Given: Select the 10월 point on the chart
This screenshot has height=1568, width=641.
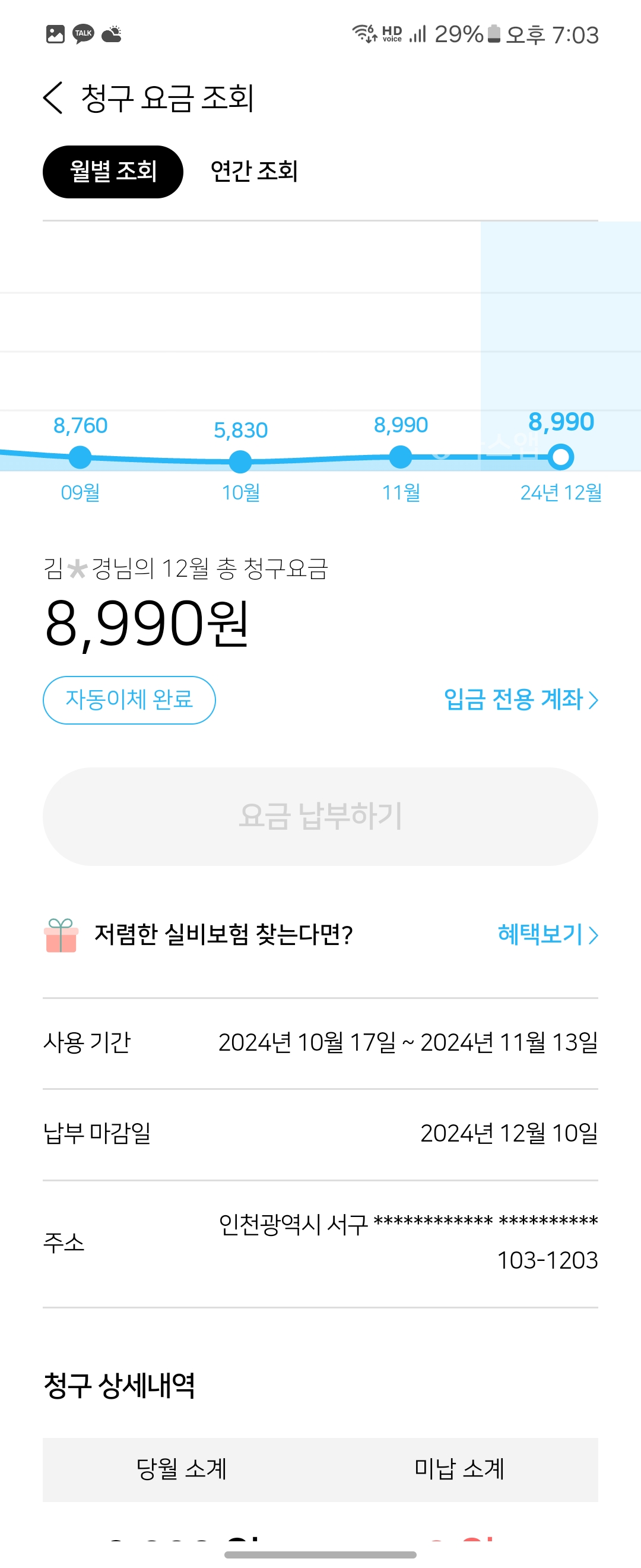Looking at the screenshot, I should click(x=240, y=461).
